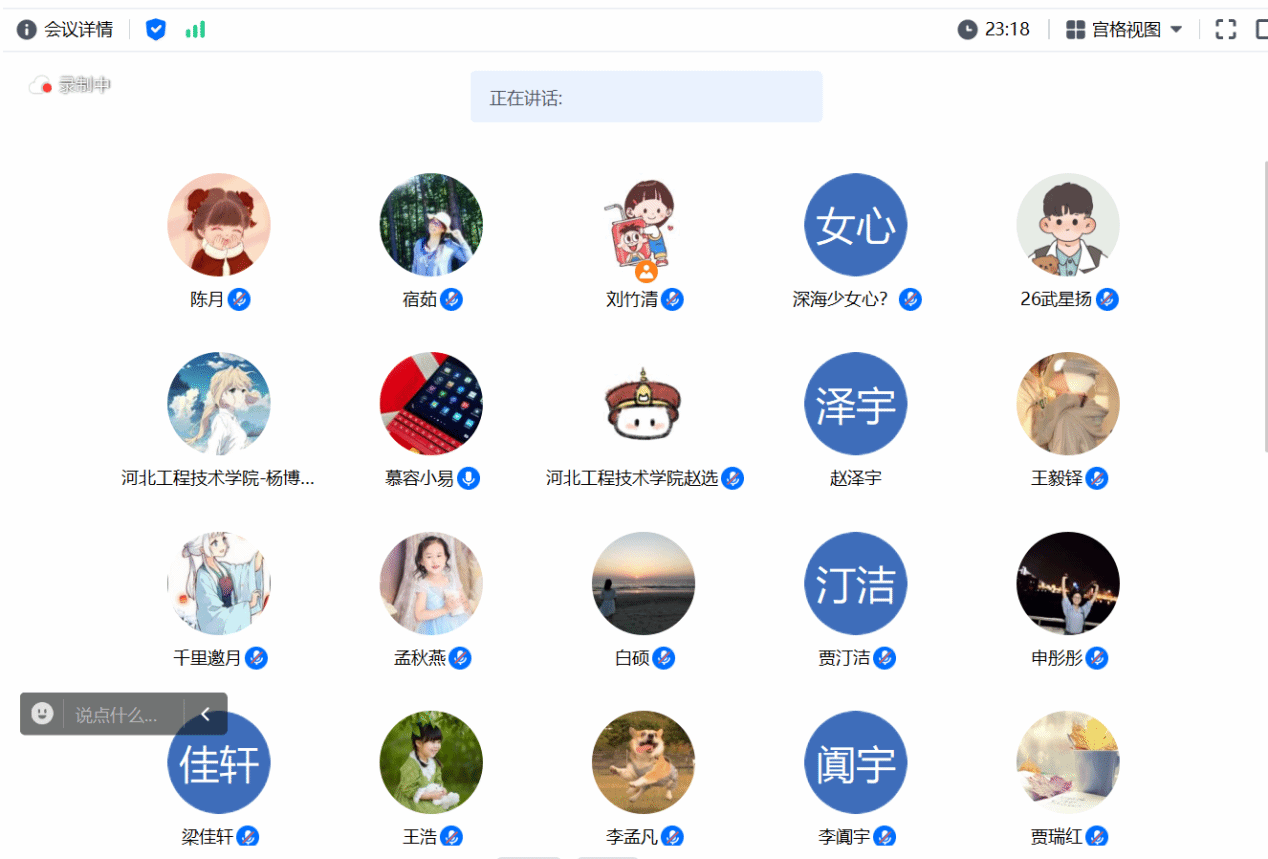Screen dimensions: 1268x859
Task: Select 贾汀洁's participant tile
Action: click(x=855, y=583)
